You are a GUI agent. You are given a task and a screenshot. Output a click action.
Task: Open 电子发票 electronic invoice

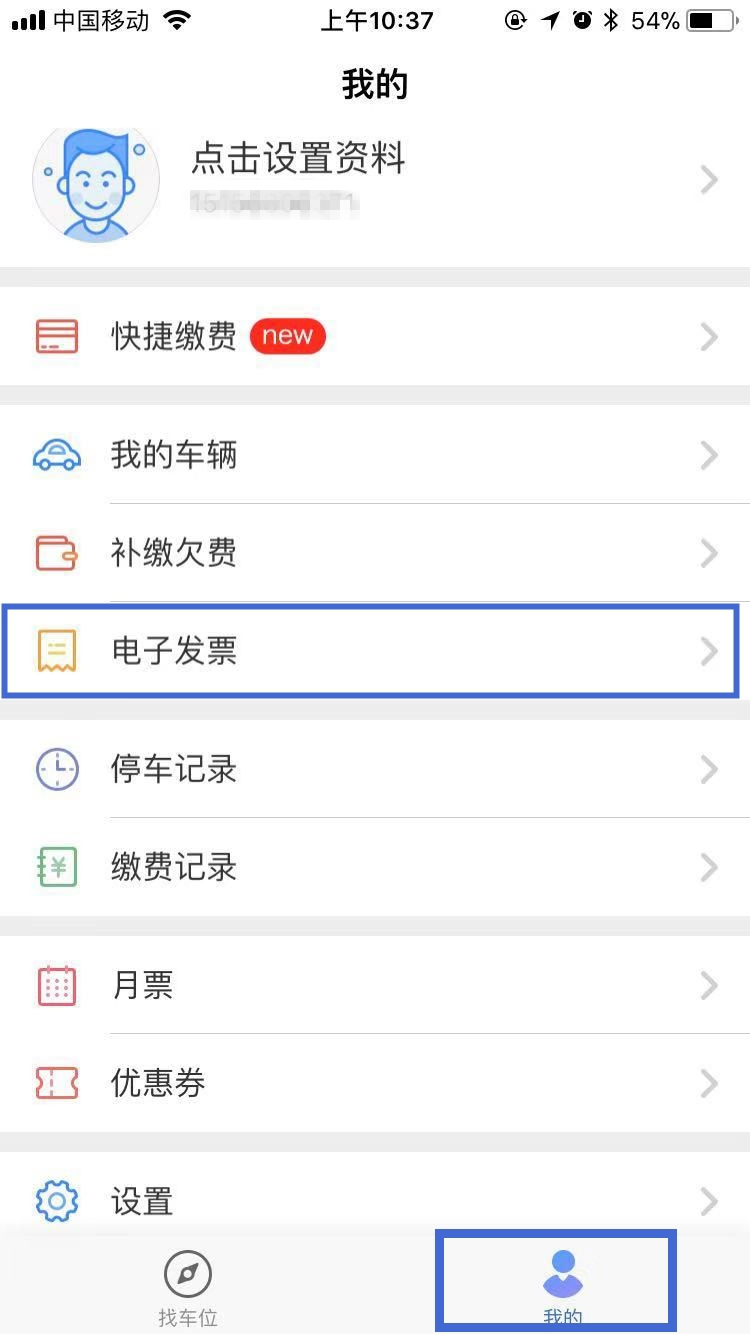click(375, 652)
